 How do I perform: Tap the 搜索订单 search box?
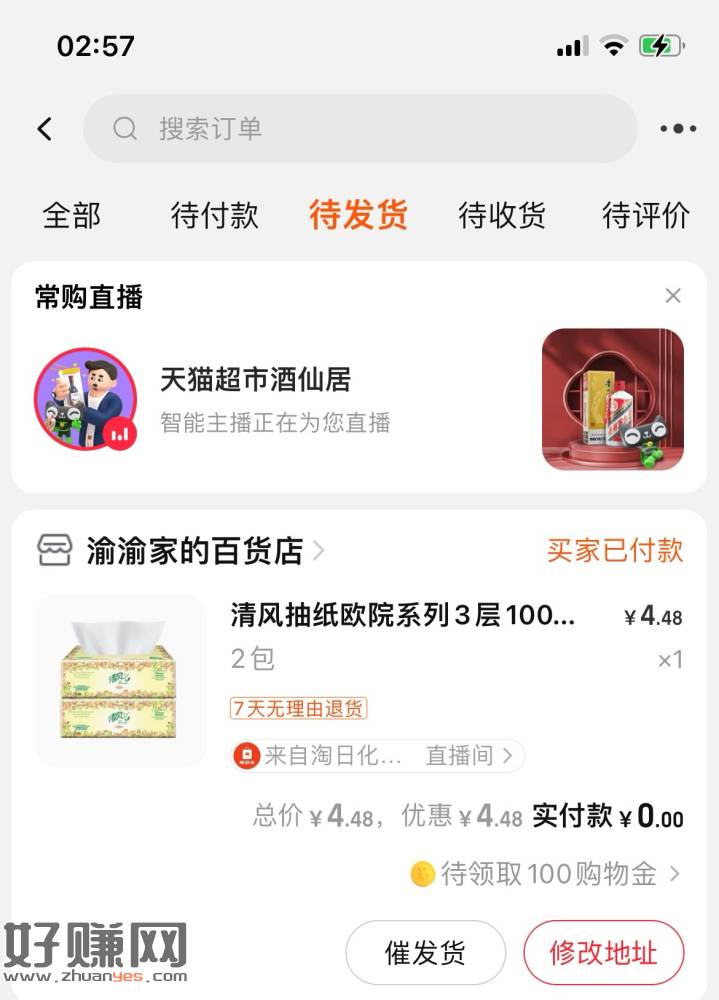(x=360, y=129)
